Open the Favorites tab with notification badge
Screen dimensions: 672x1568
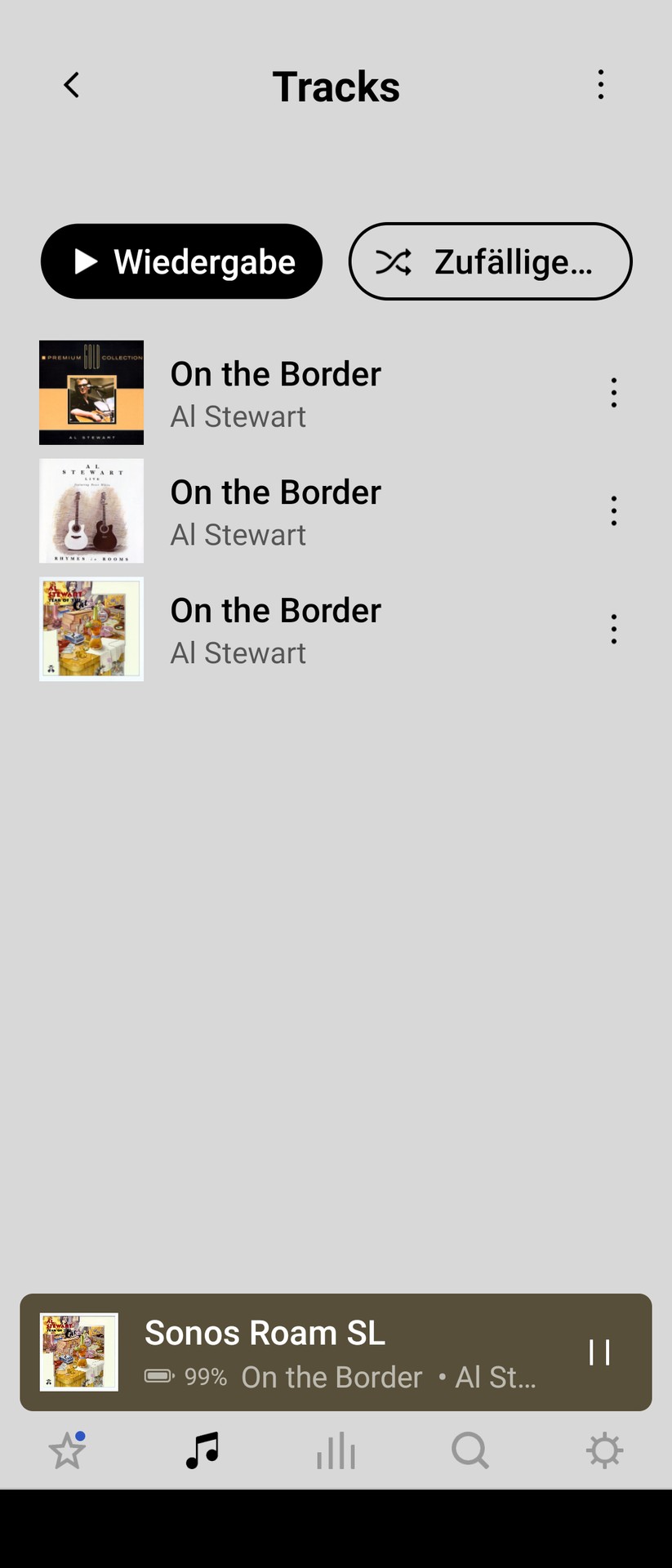click(x=67, y=1451)
